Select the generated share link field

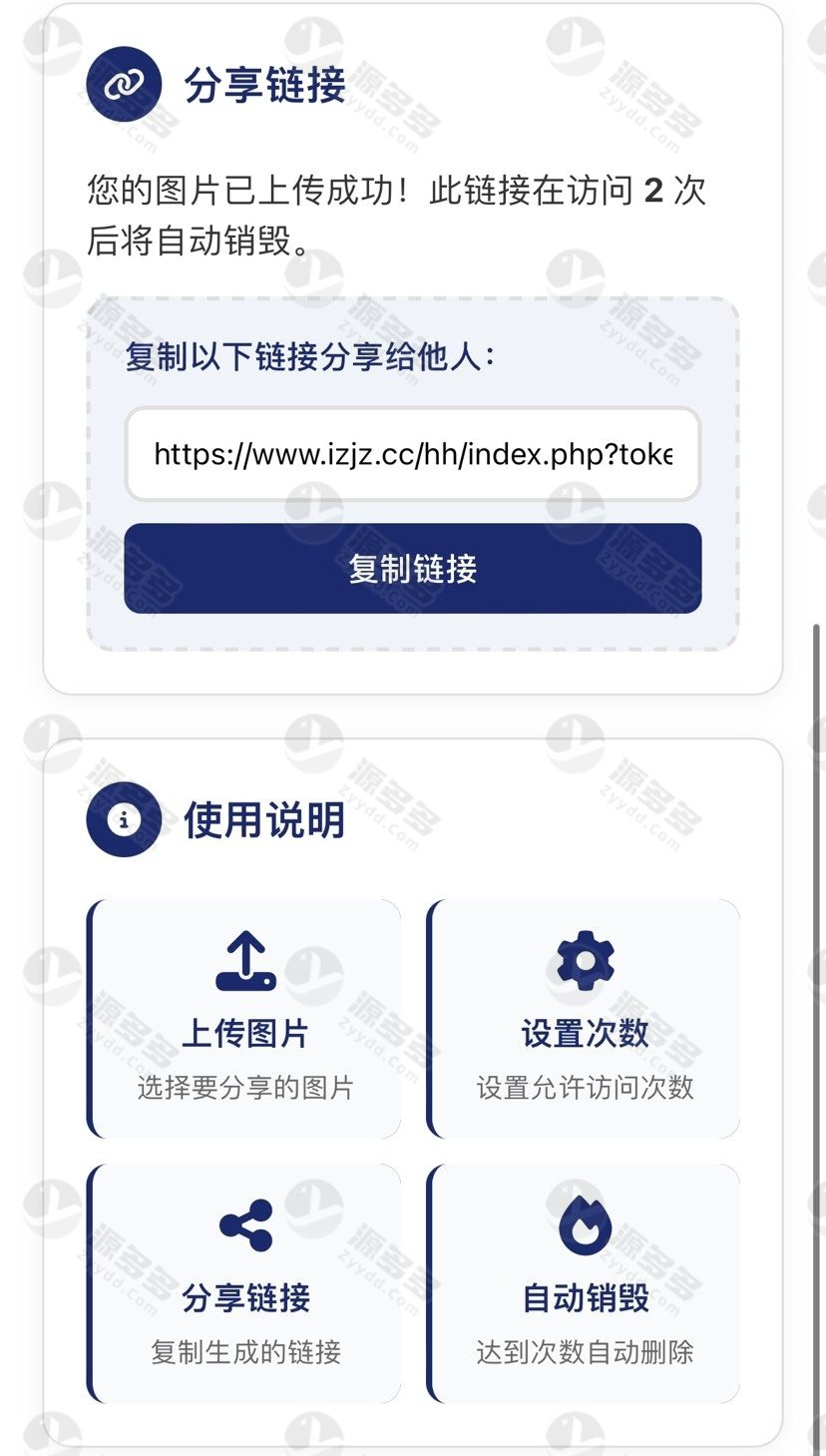click(x=413, y=454)
